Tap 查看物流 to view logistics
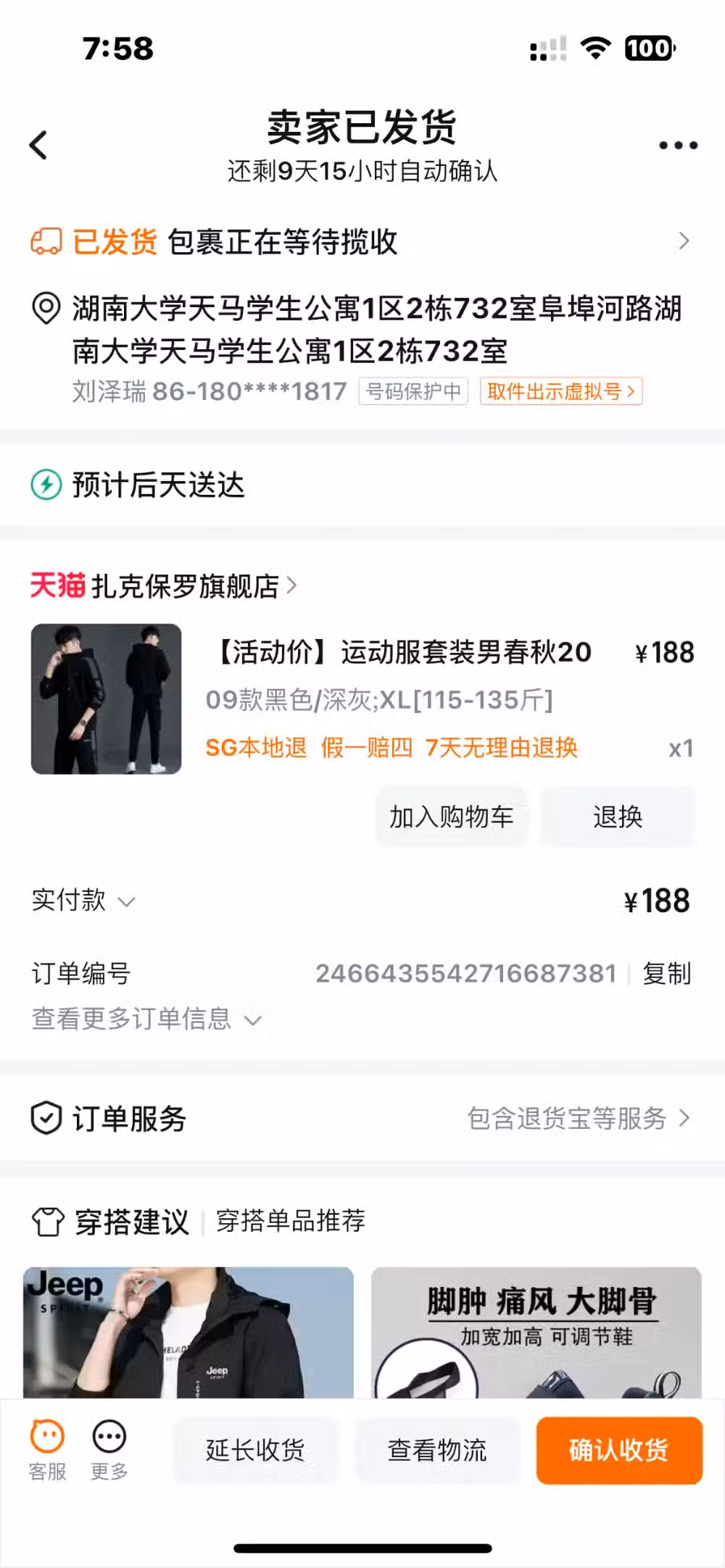The image size is (725, 1568). point(437,1450)
